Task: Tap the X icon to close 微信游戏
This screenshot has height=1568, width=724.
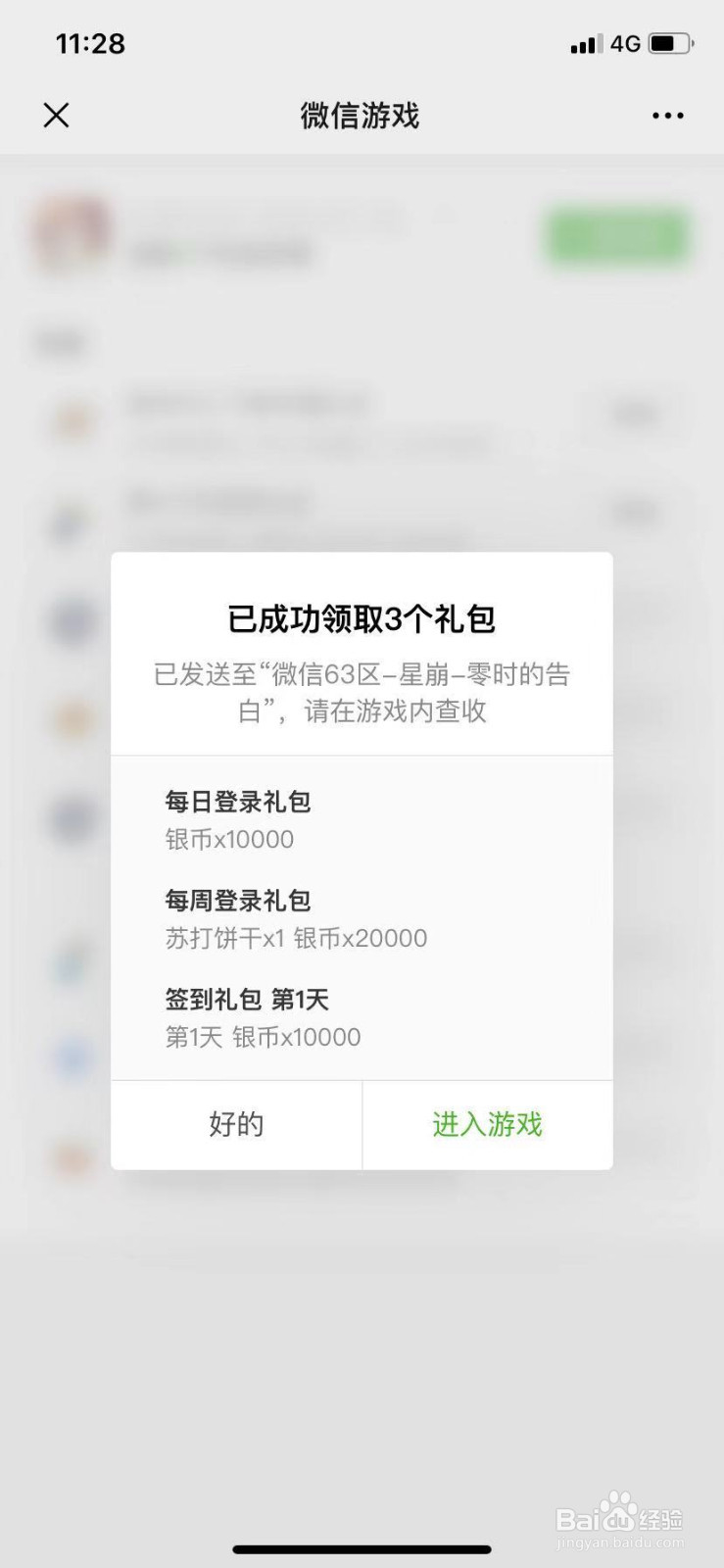Action: tap(56, 115)
